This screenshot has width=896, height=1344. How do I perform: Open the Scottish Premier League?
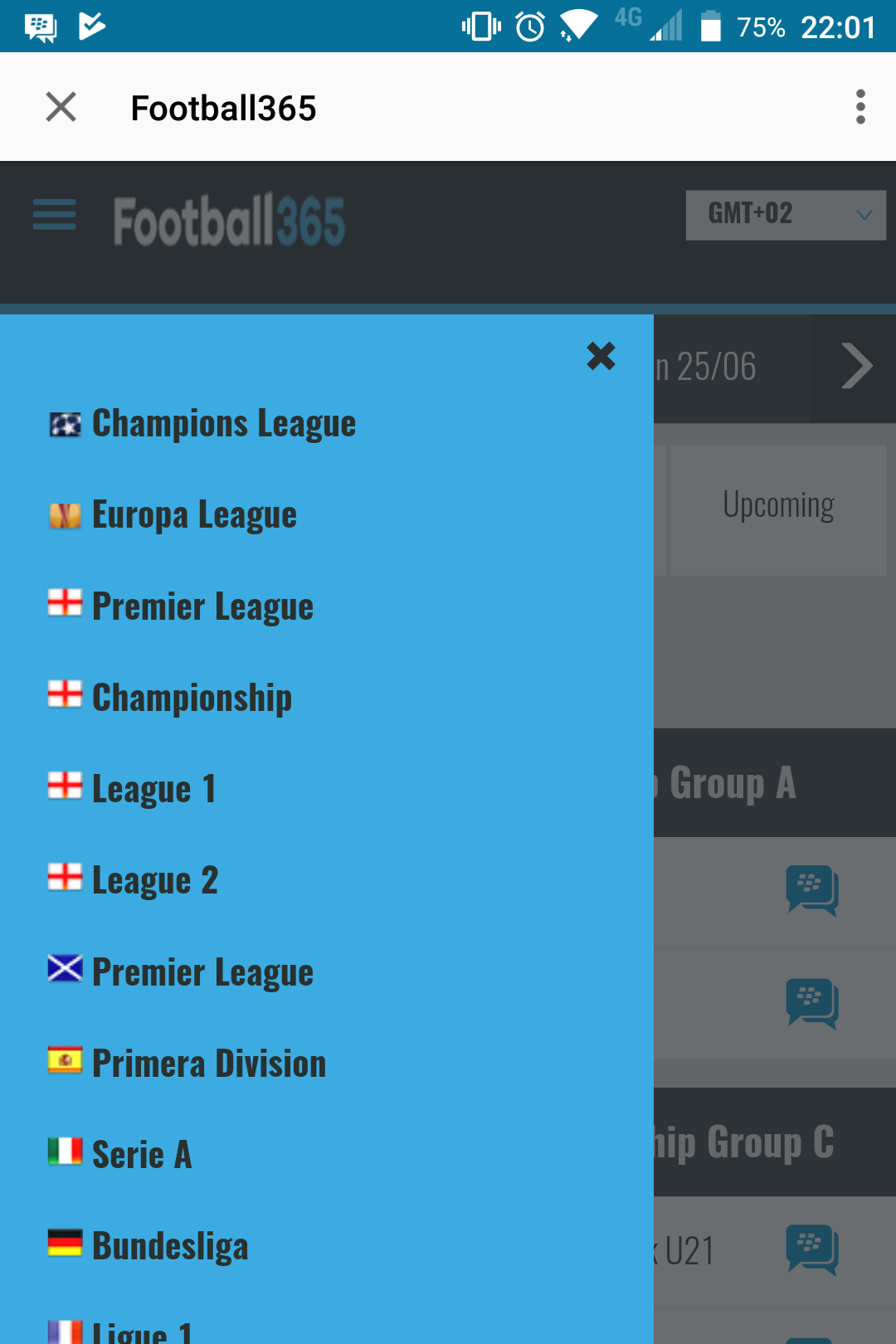[x=202, y=971]
